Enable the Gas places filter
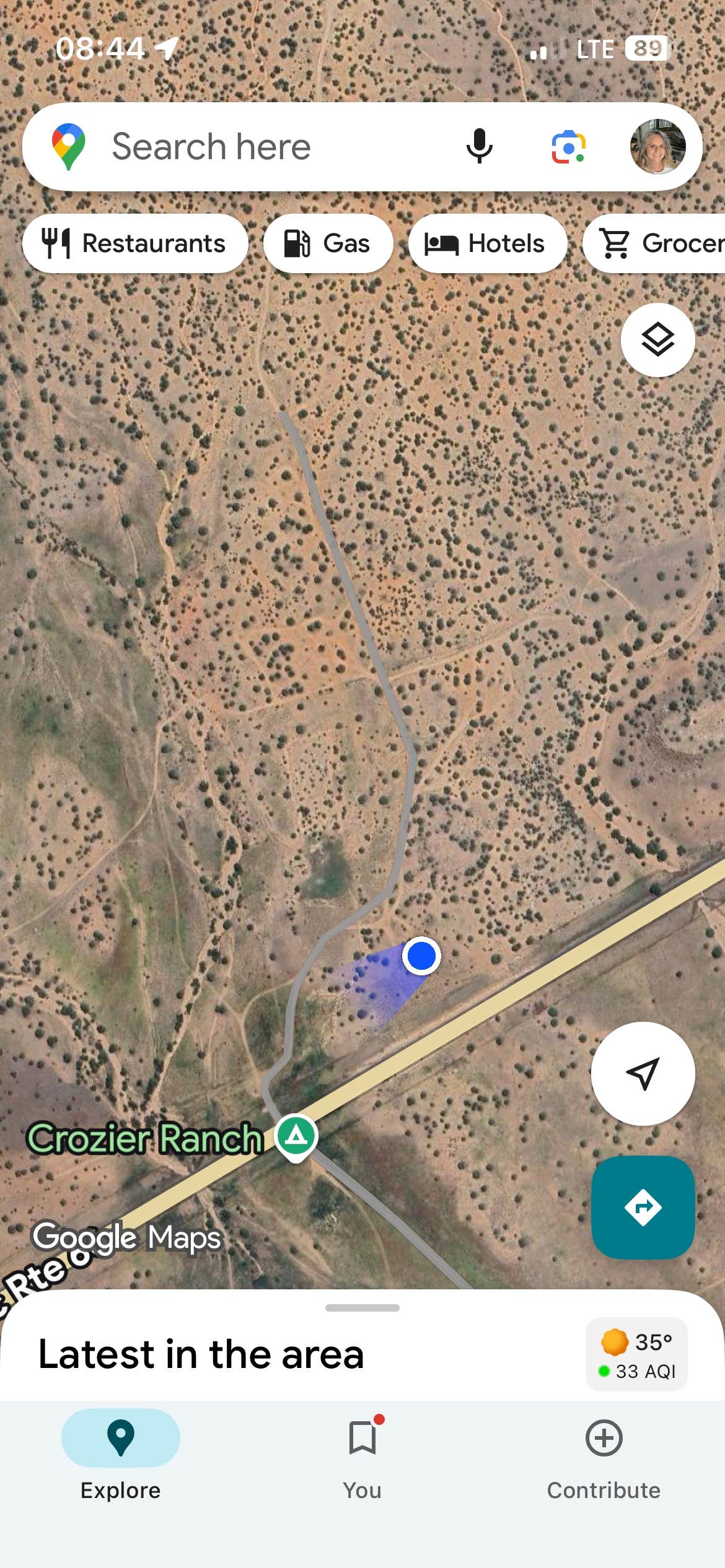The image size is (725, 1568). click(328, 243)
